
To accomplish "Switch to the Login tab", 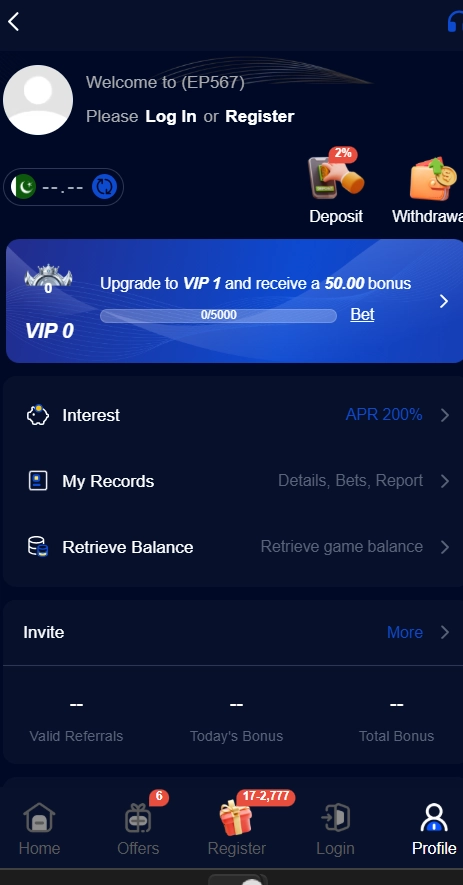I will click(335, 830).
